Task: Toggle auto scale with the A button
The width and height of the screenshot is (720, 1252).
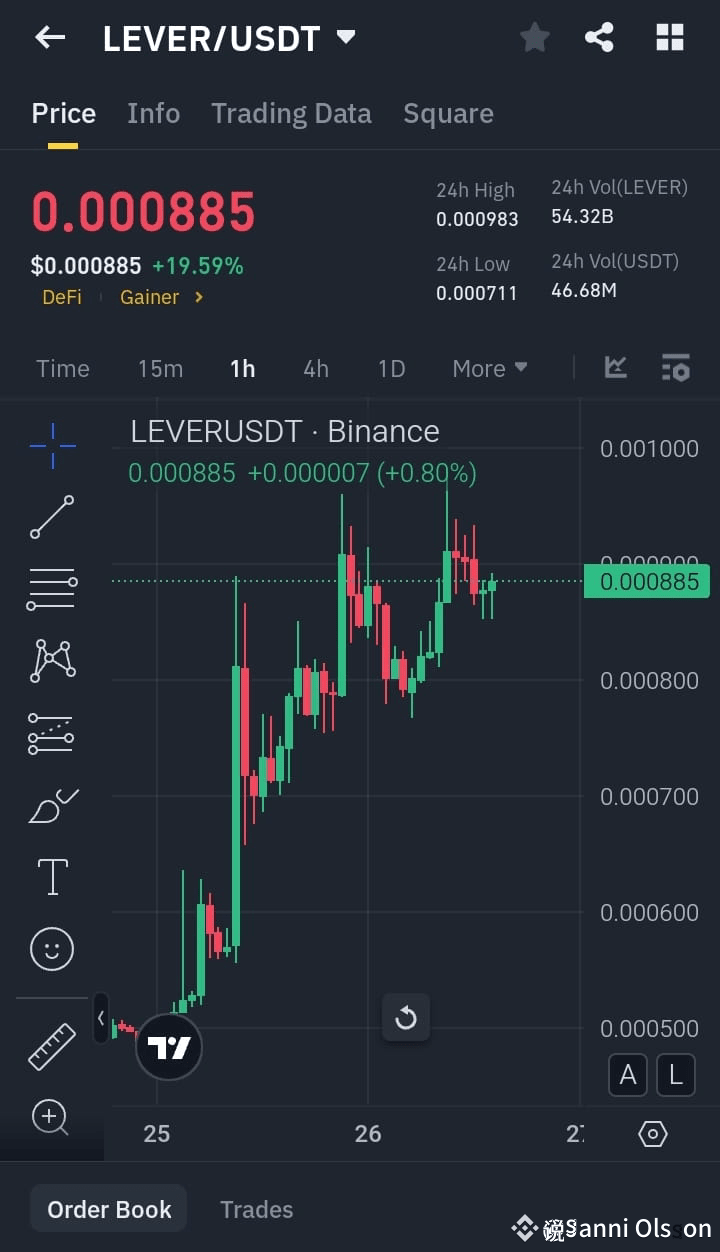Action: 628,1074
